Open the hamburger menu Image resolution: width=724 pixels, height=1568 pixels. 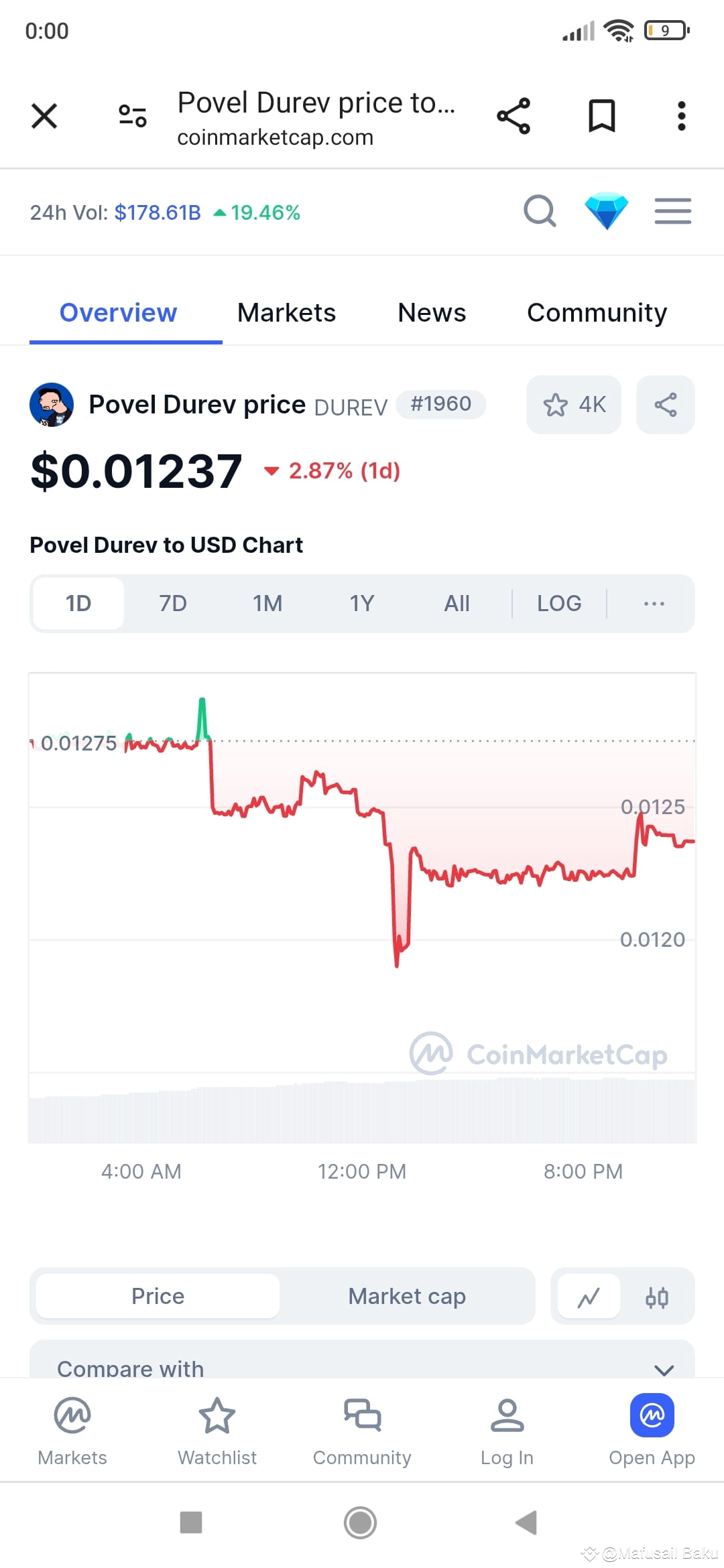pyautogui.click(x=673, y=212)
